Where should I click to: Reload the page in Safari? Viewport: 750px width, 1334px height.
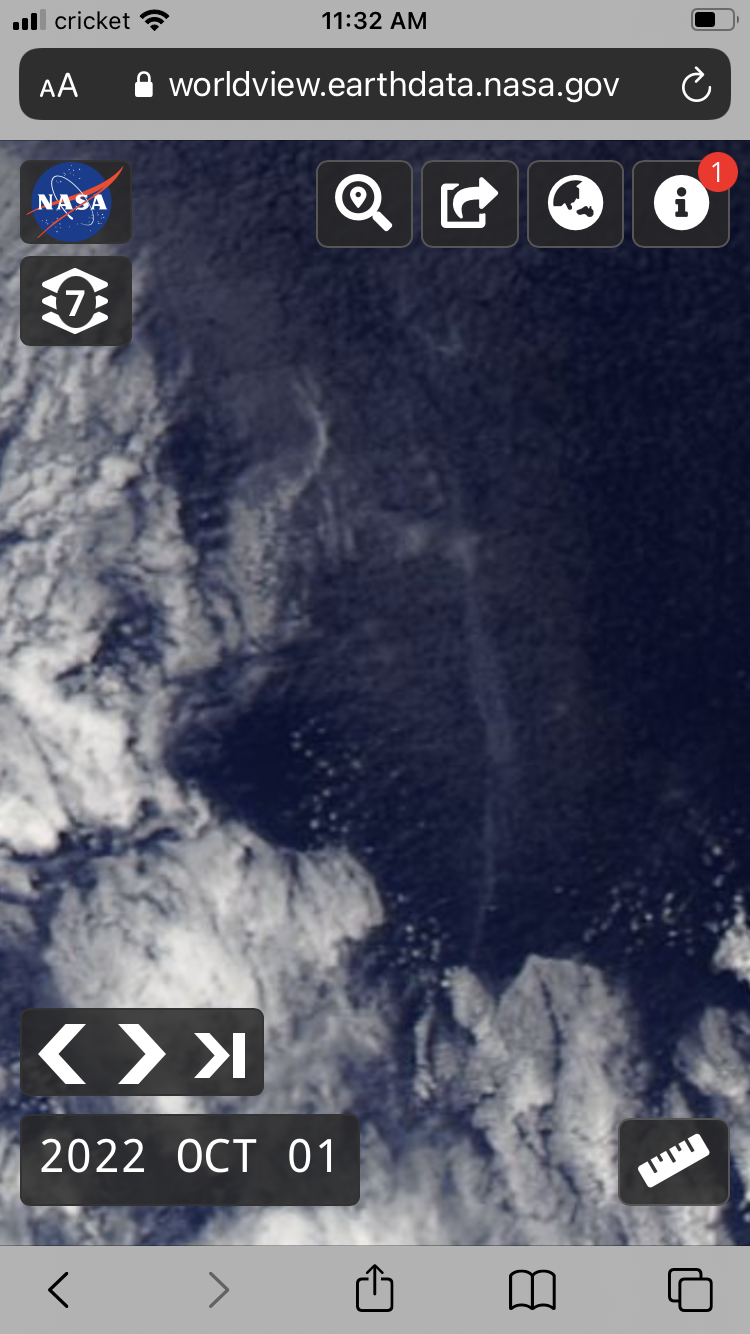pyautogui.click(x=695, y=85)
